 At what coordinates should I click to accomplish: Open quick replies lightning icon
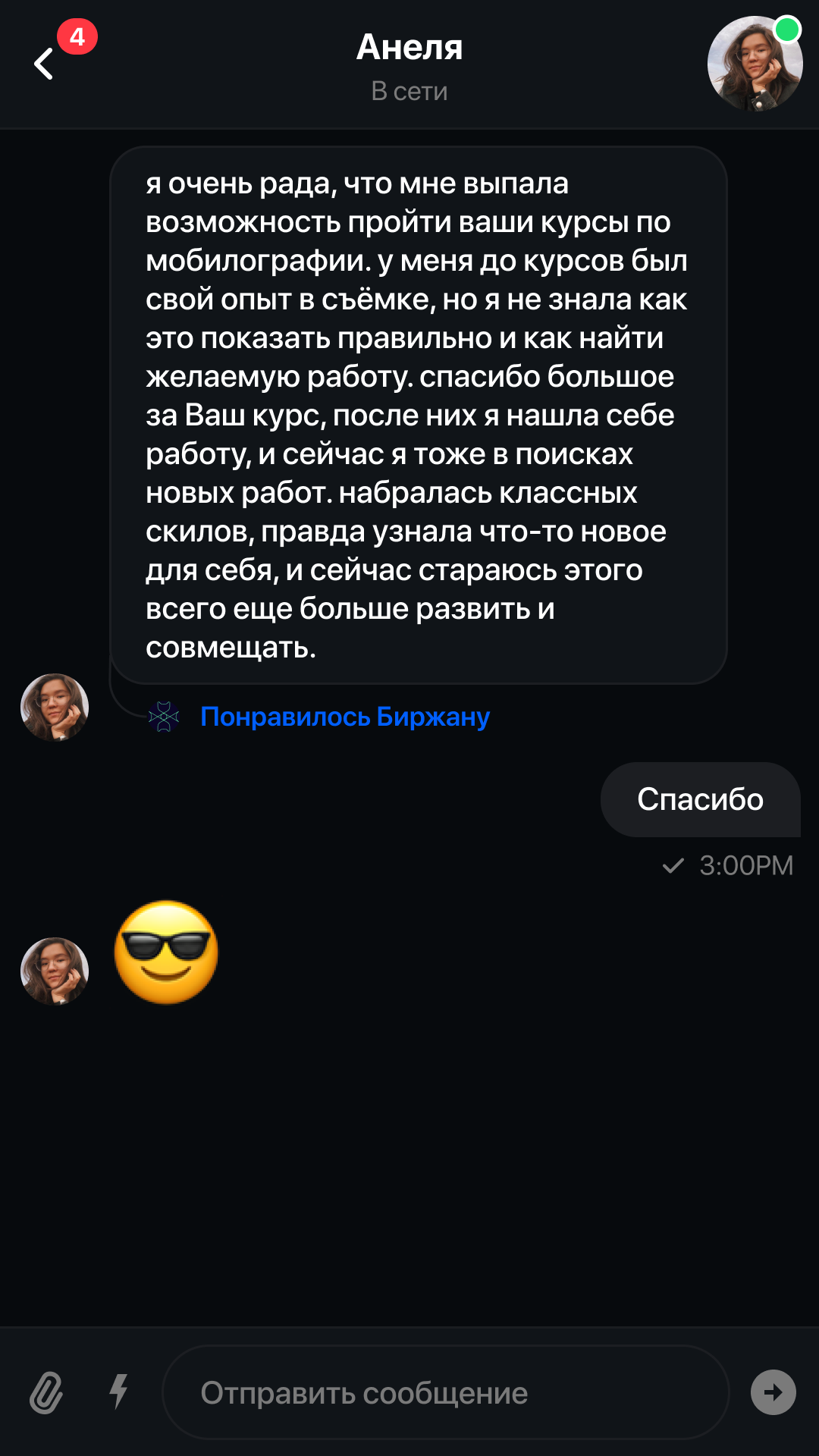(x=118, y=1392)
